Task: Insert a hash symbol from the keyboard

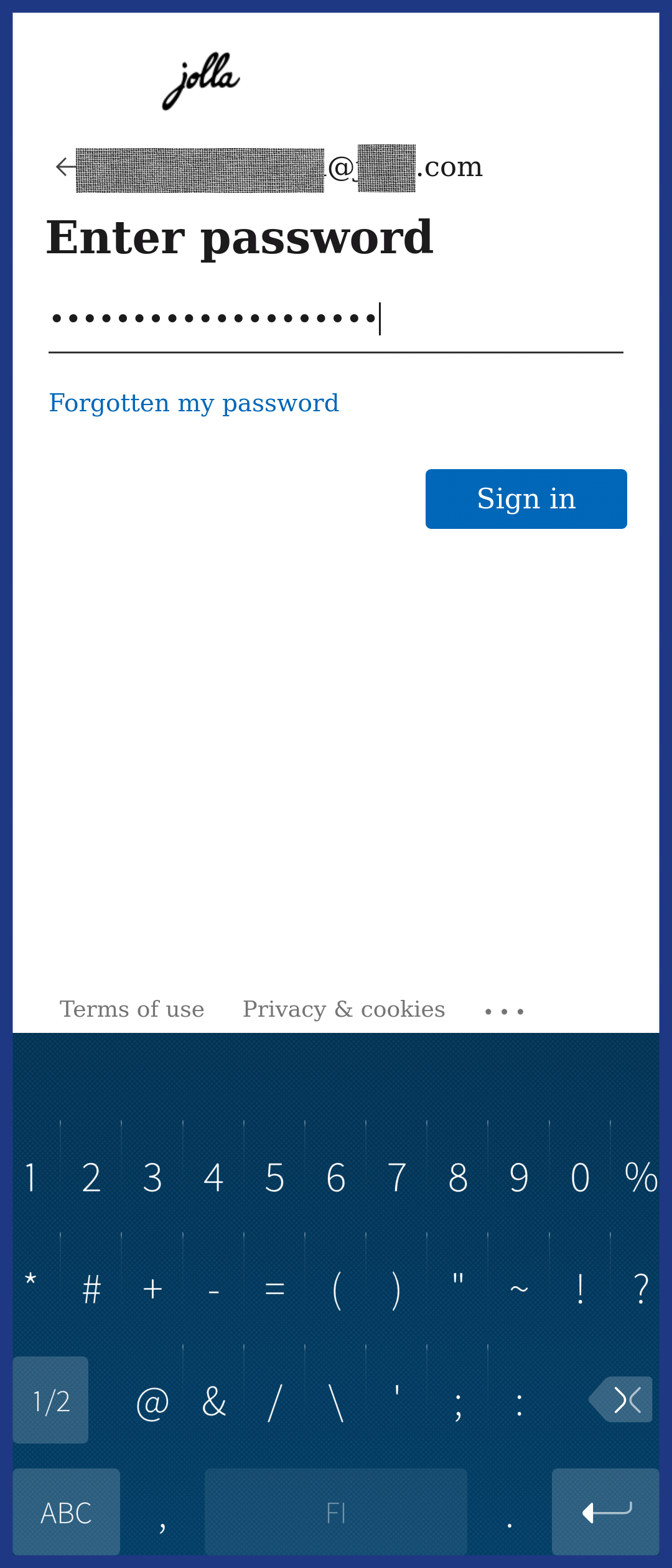Action: 91,1289
